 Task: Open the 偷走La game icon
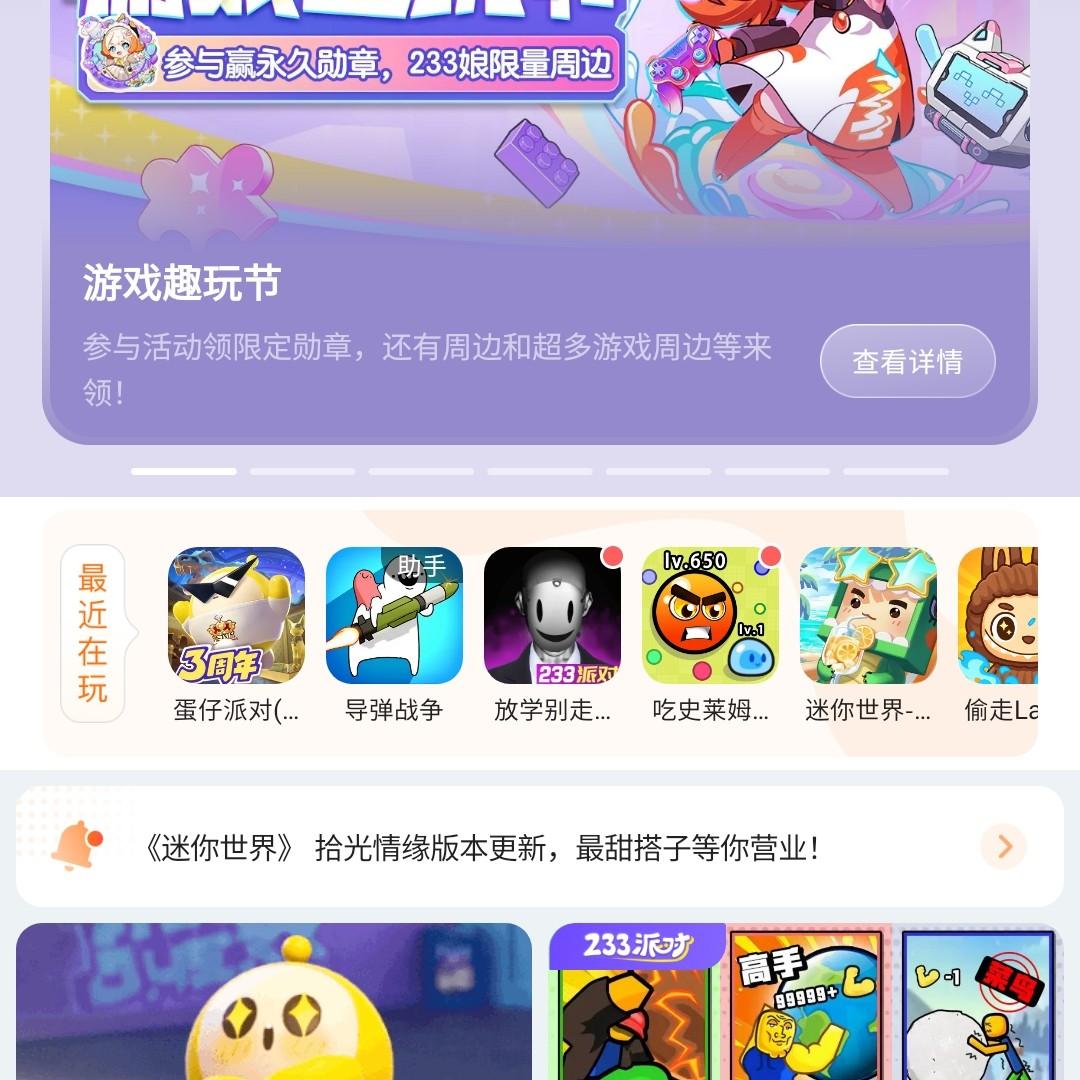tap(998, 615)
